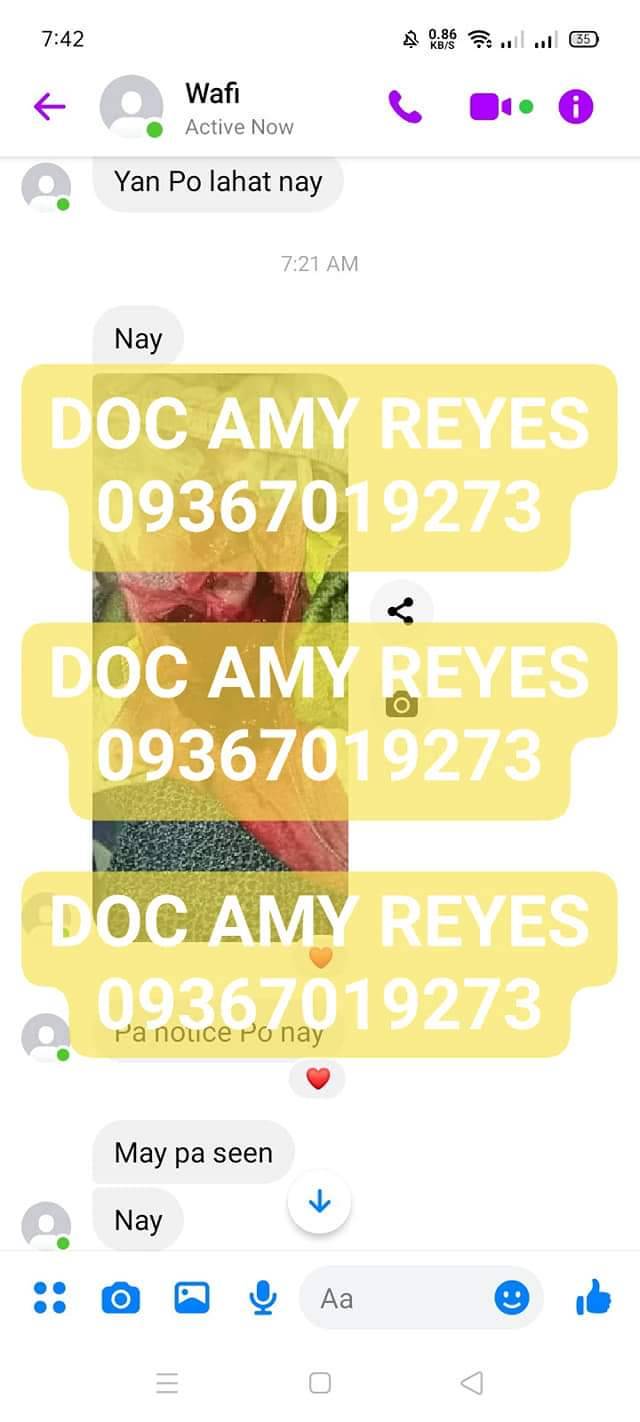Record a voice message with the microphone

[x=263, y=1298]
